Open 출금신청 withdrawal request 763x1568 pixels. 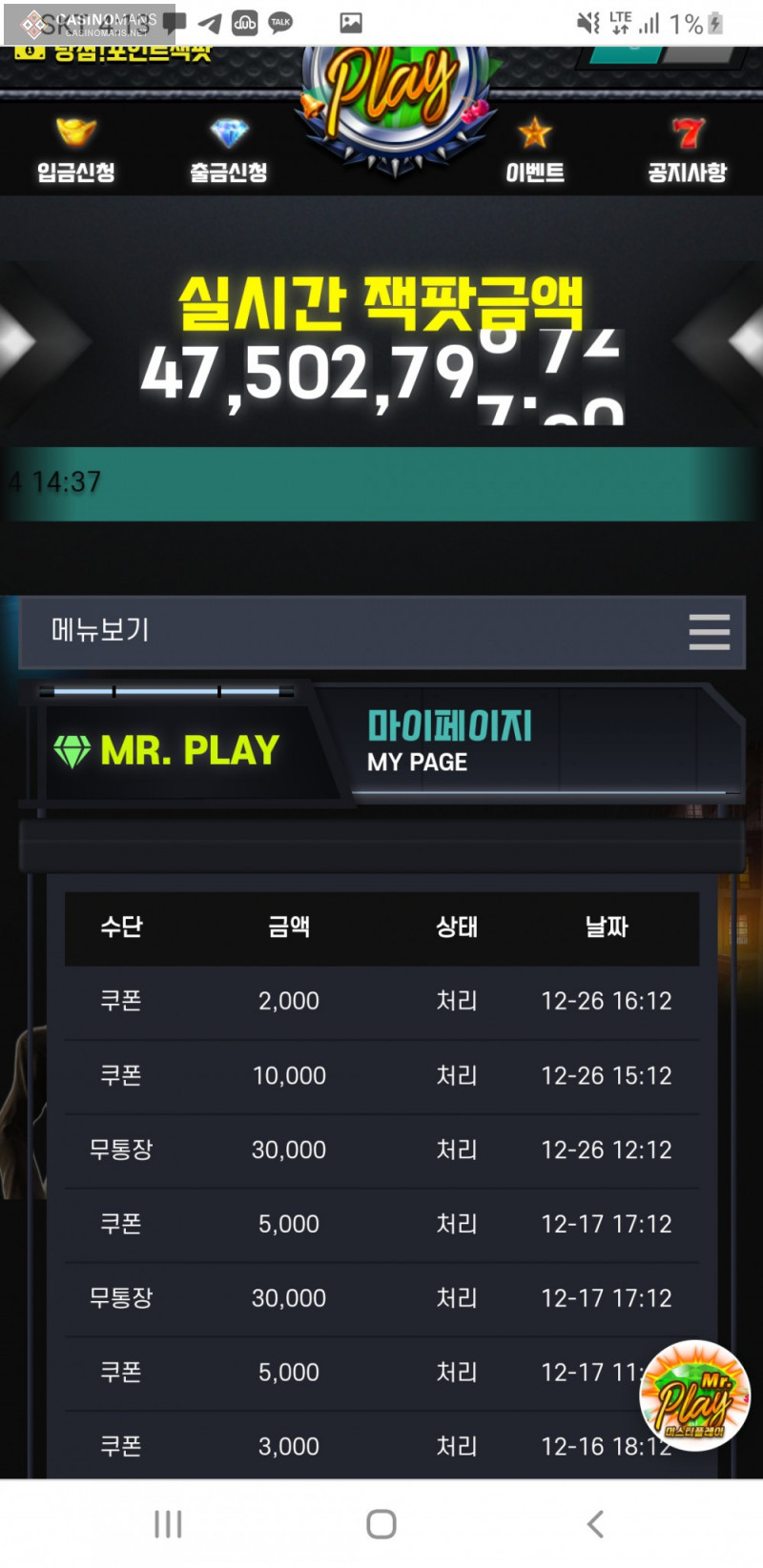[228, 153]
